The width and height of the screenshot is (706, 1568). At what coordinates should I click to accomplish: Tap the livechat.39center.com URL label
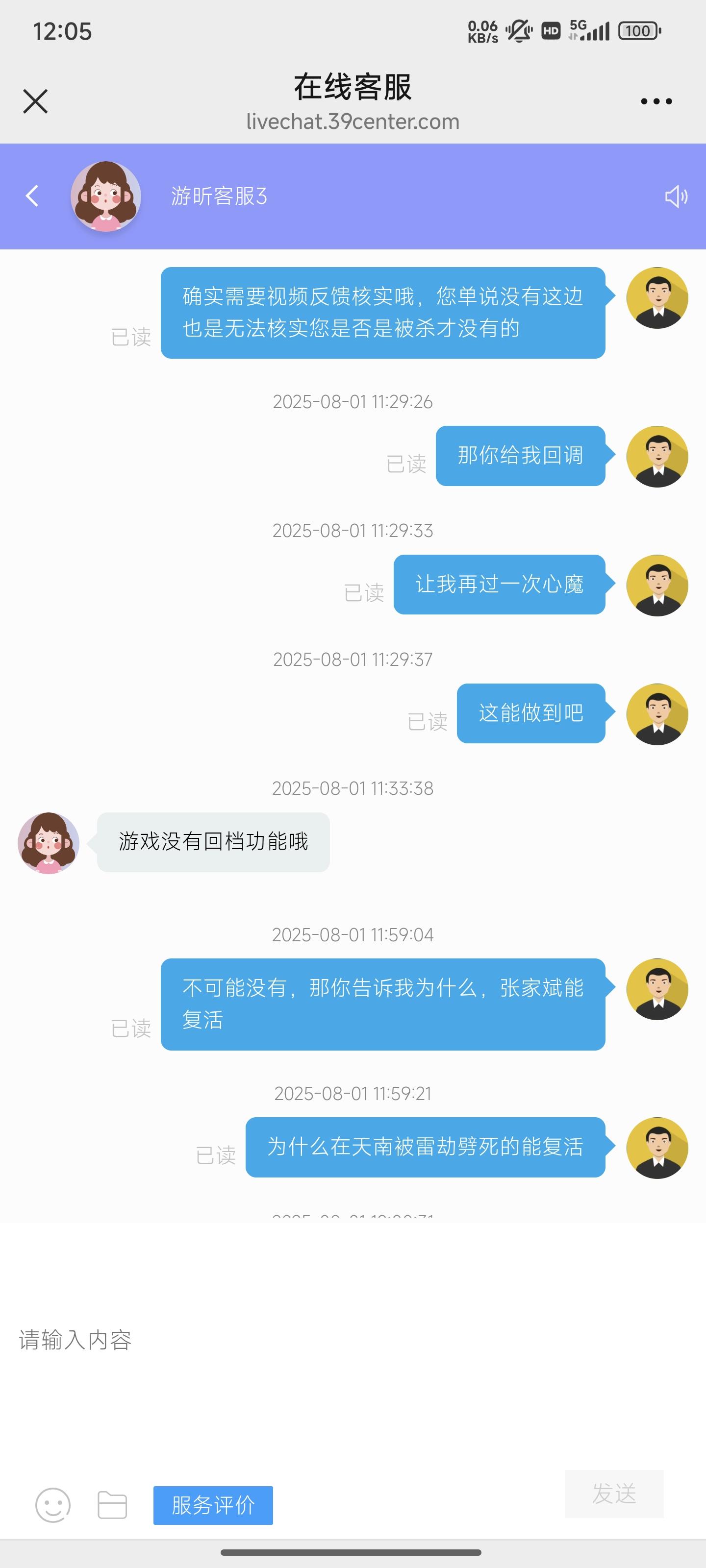pyautogui.click(x=352, y=121)
